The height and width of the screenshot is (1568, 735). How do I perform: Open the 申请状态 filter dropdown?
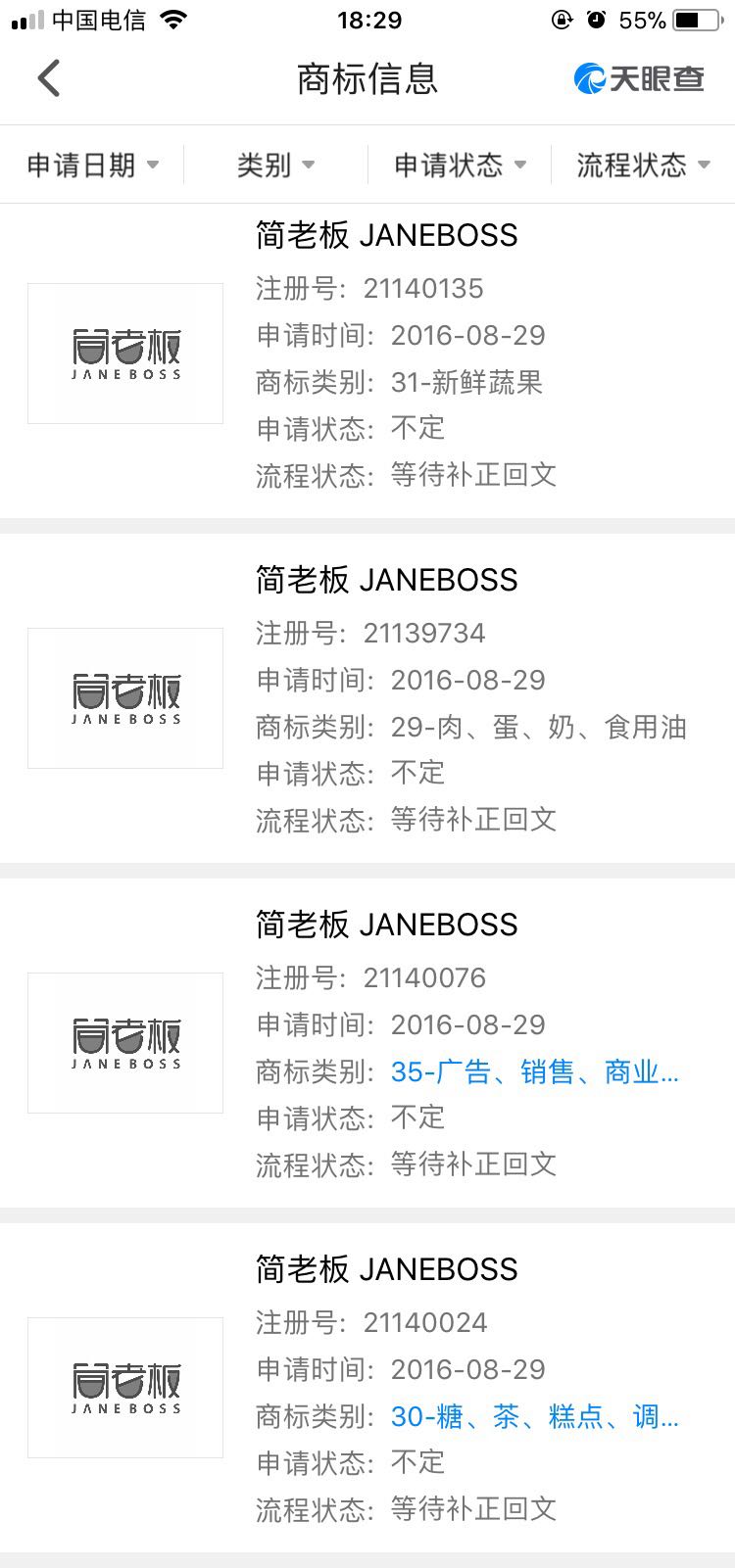pyautogui.click(x=460, y=165)
